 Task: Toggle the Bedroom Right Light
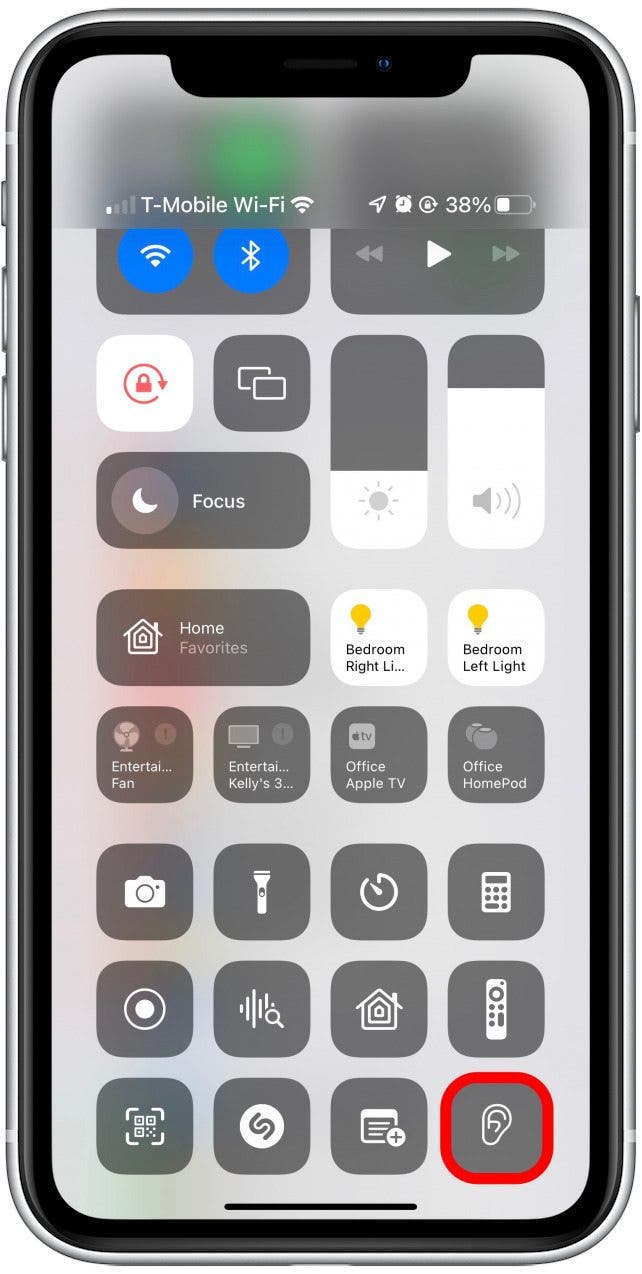pyautogui.click(x=379, y=637)
